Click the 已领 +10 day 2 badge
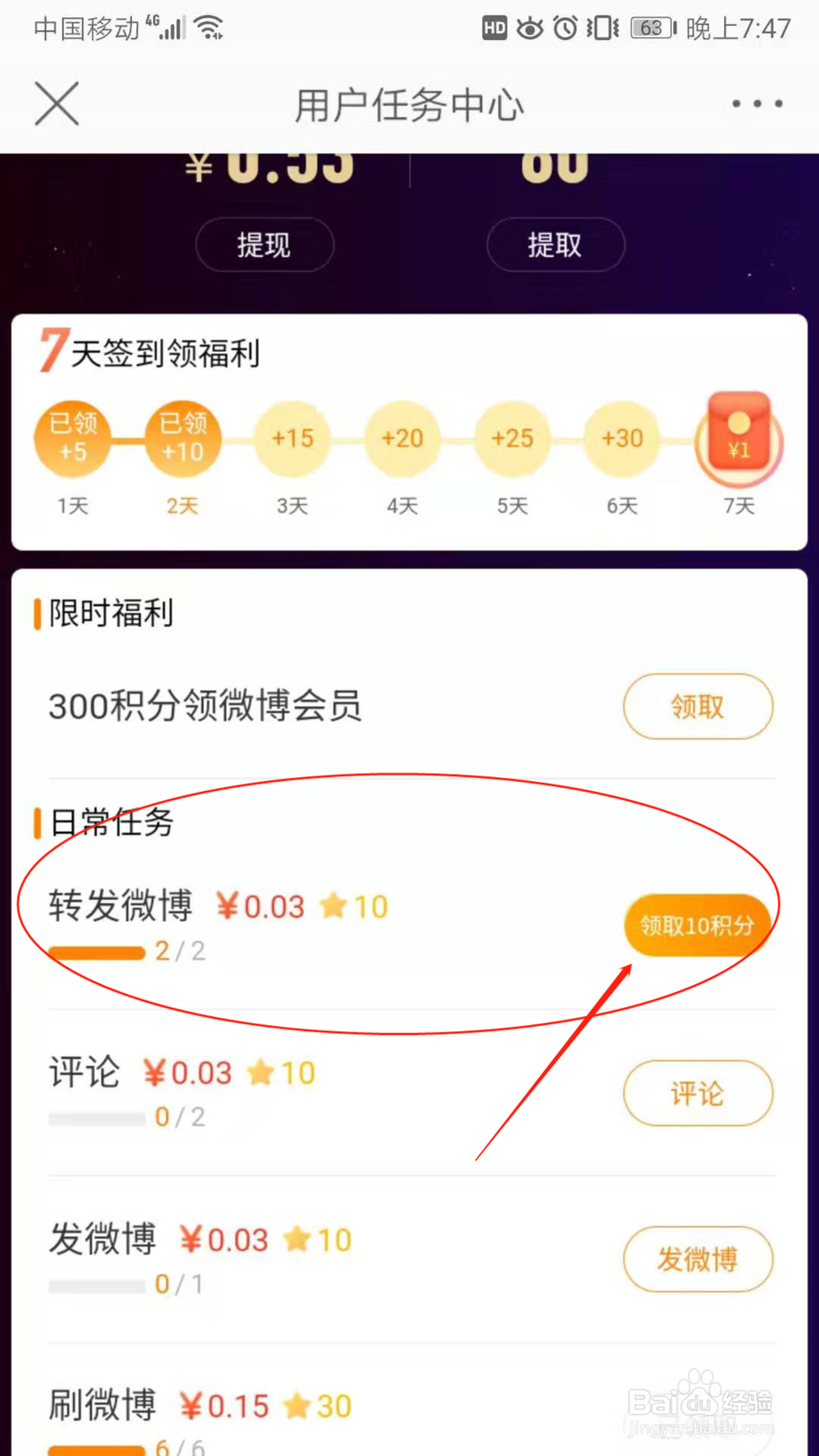The image size is (819, 1456). click(183, 438)
